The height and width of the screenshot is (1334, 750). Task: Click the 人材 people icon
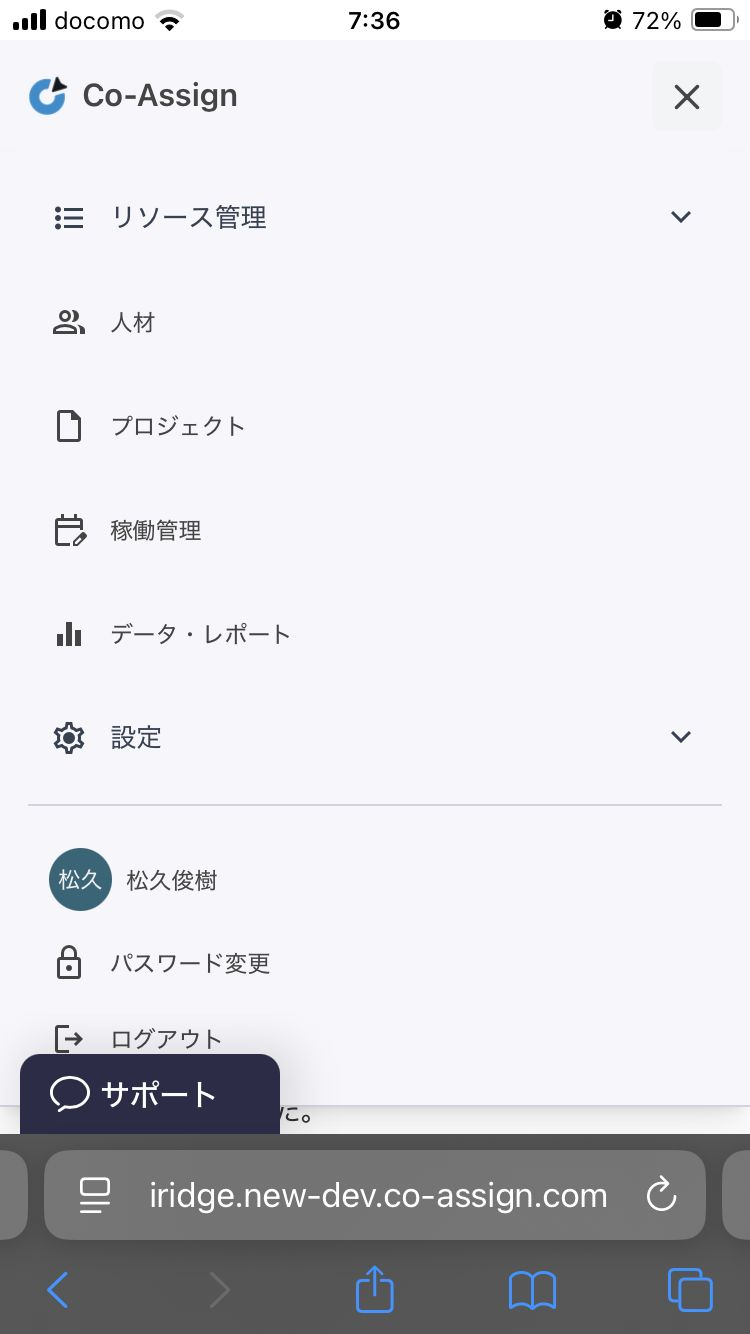point(68,322)
